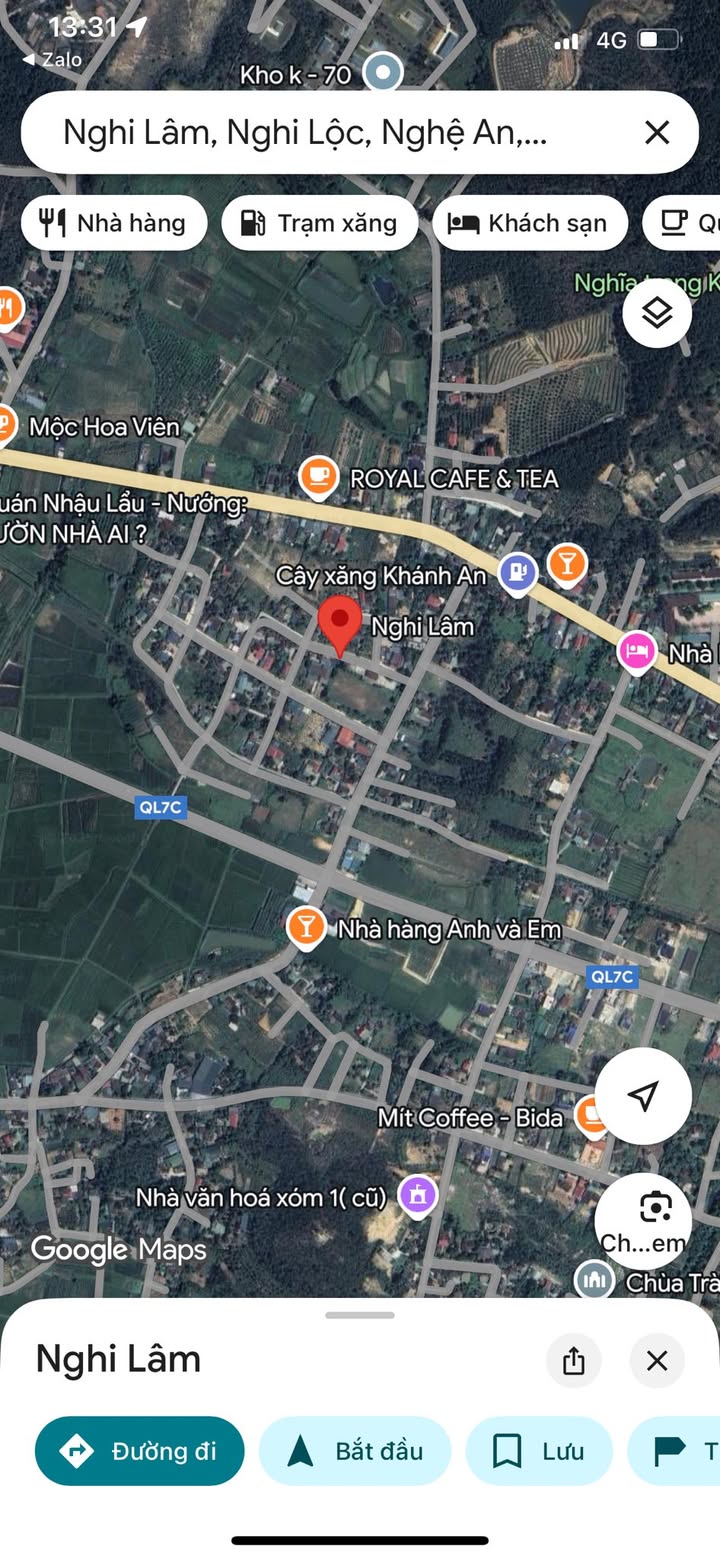Select the Nhà hàng chip
Image resolution: width=720 pixels, height=1559 pixels.
pyautogui.click(x=114, y=222)
